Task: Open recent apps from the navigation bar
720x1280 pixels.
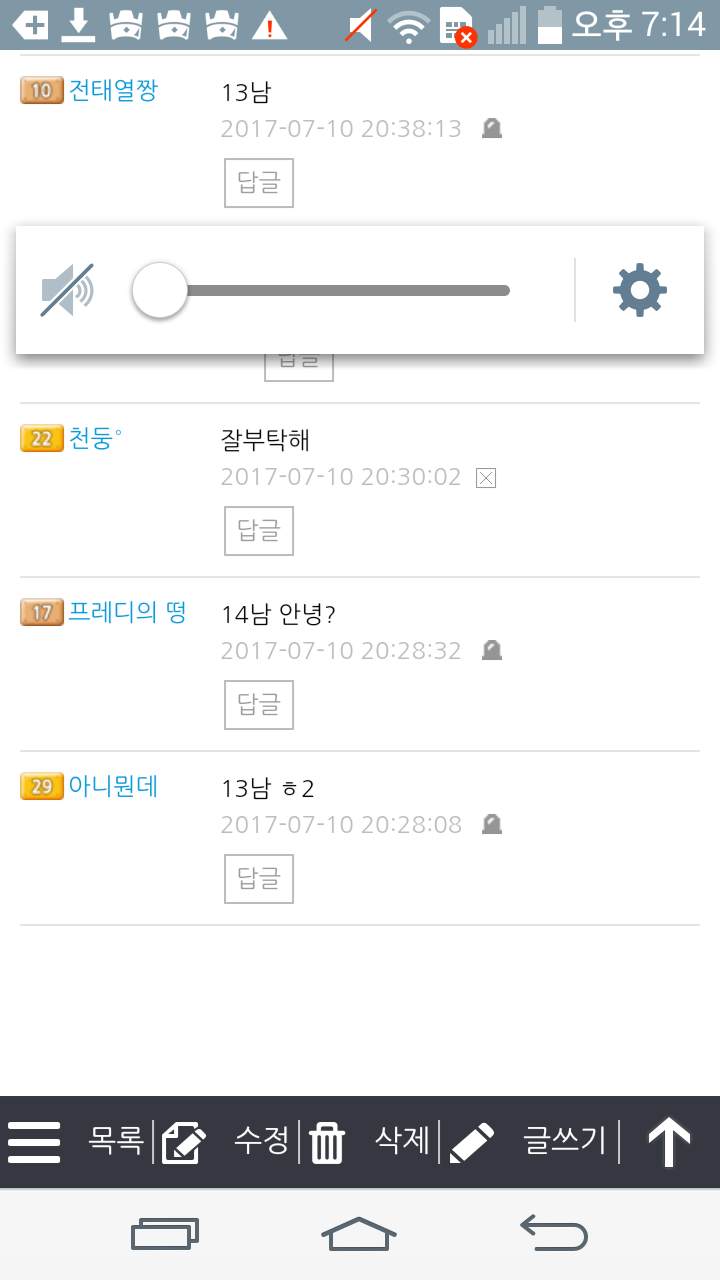Action: 165,1233
